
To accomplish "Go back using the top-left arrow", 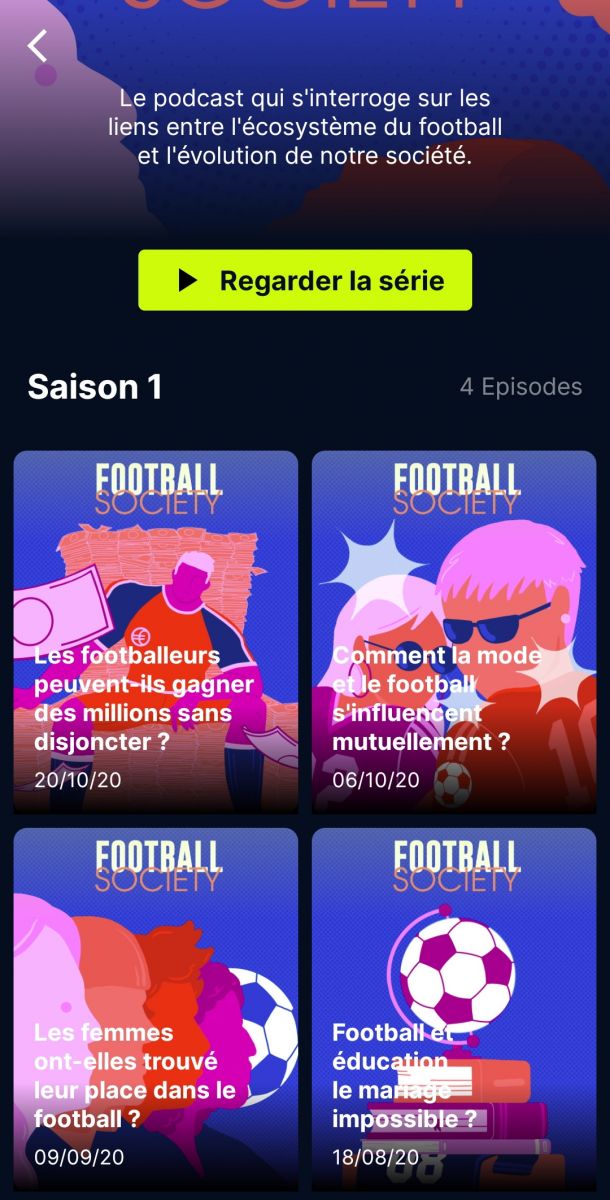I will click(38, 46).
